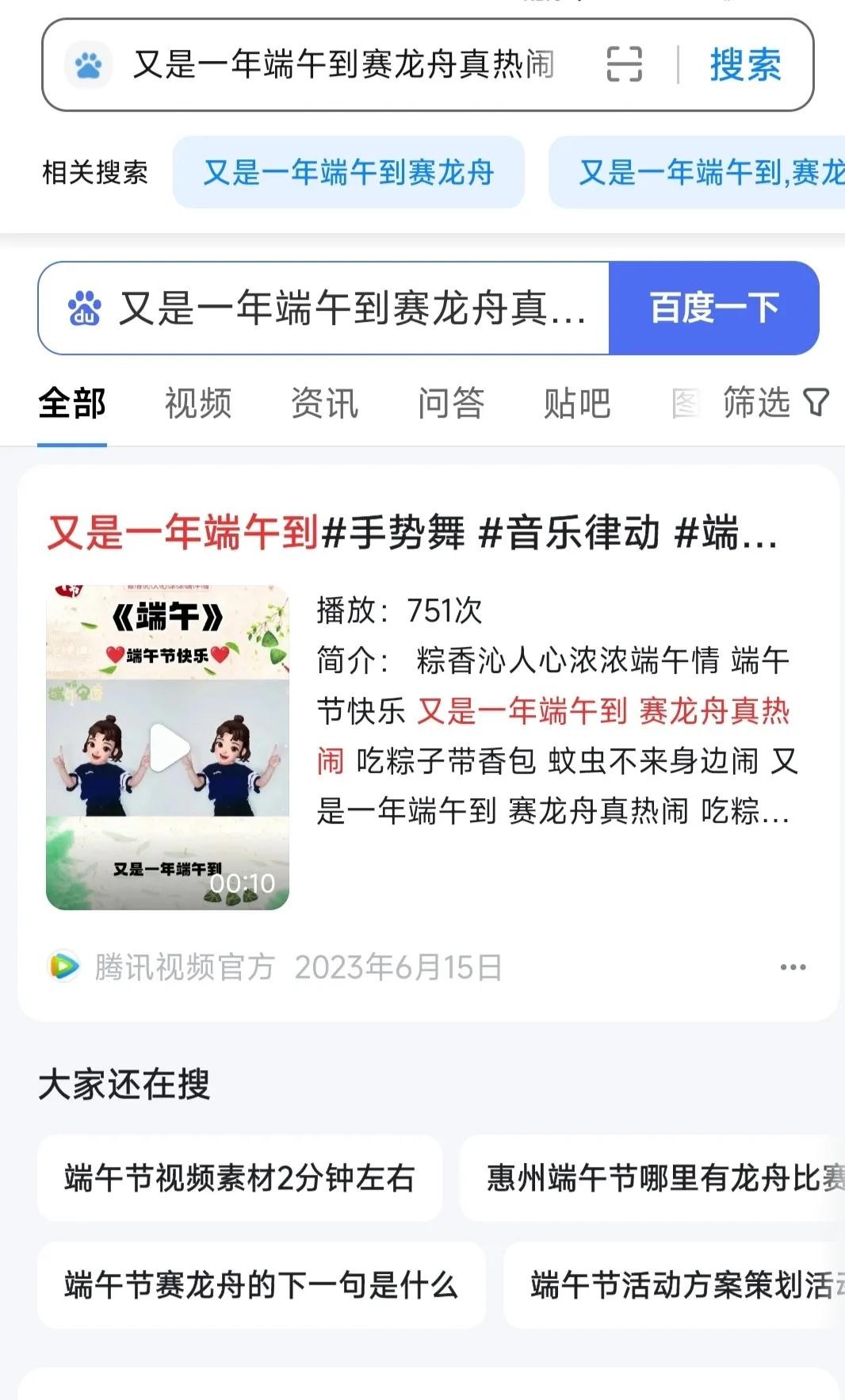Edit the Baidu query input box
845x1400 pixels.
click(x=351, y=308)
